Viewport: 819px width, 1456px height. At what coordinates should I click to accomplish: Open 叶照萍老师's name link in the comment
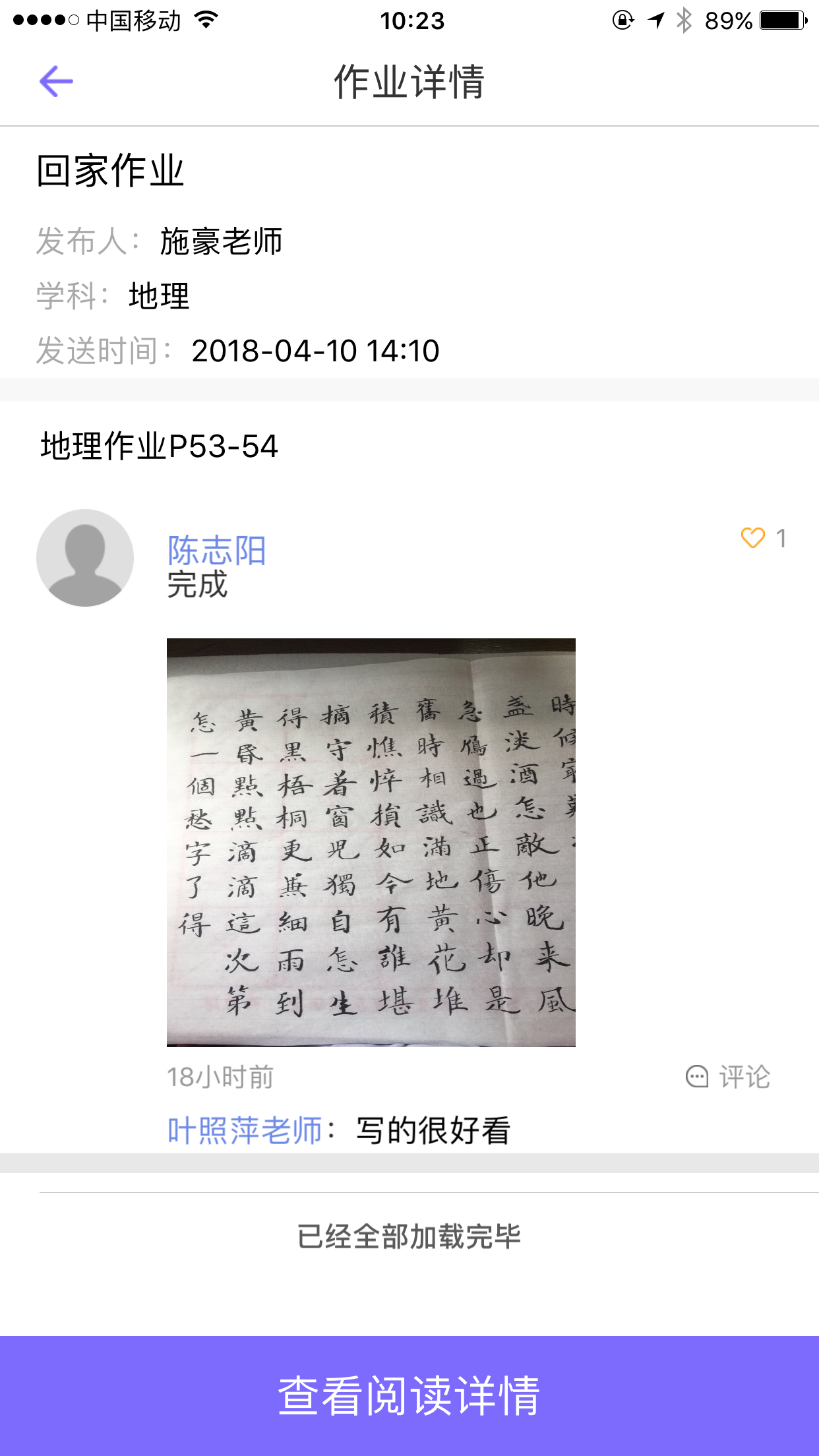point(245,1130)
